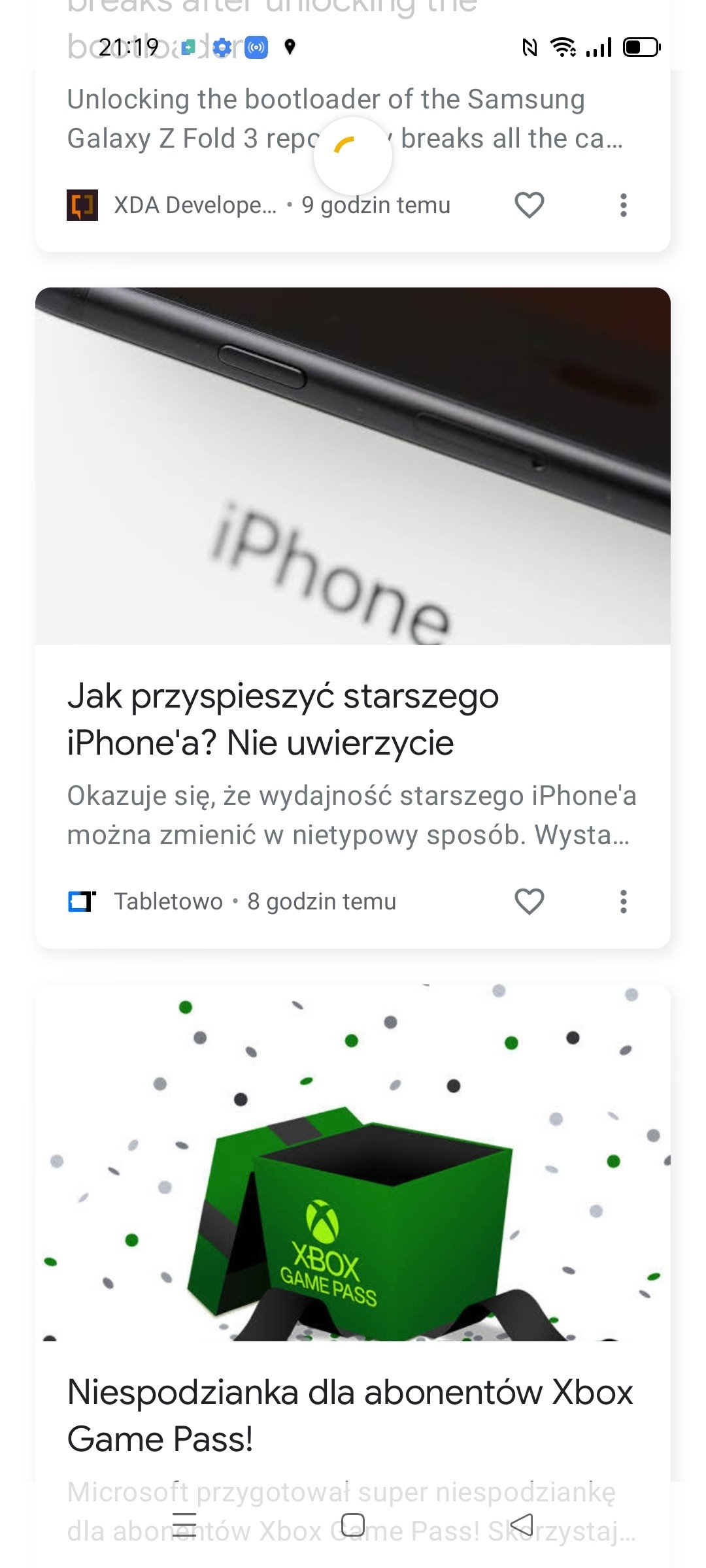Go to the home screen via the home button
The height and width of the screenshot is (1568, 706).
pos(353,1524)
